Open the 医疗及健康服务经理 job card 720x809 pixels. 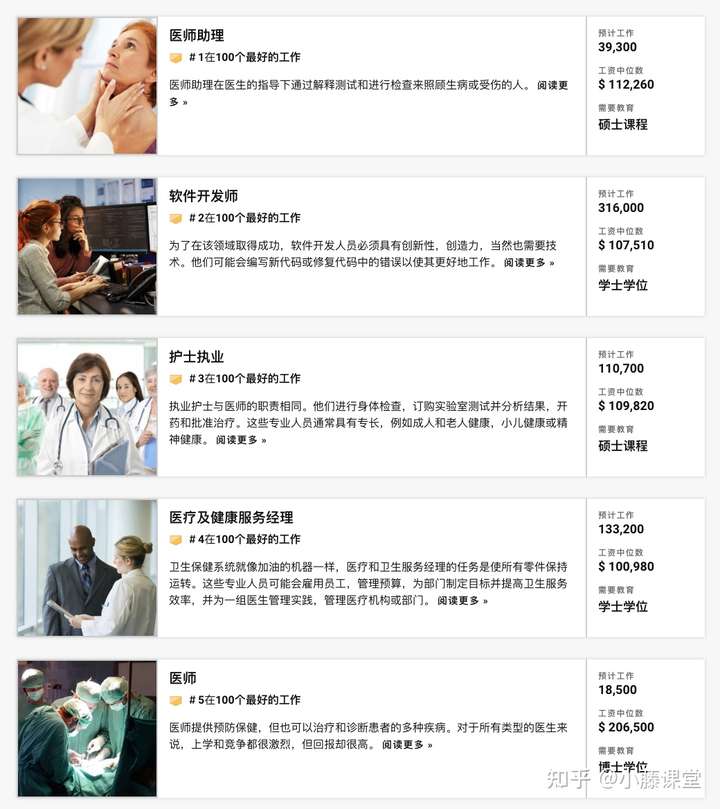click(231, 518)
